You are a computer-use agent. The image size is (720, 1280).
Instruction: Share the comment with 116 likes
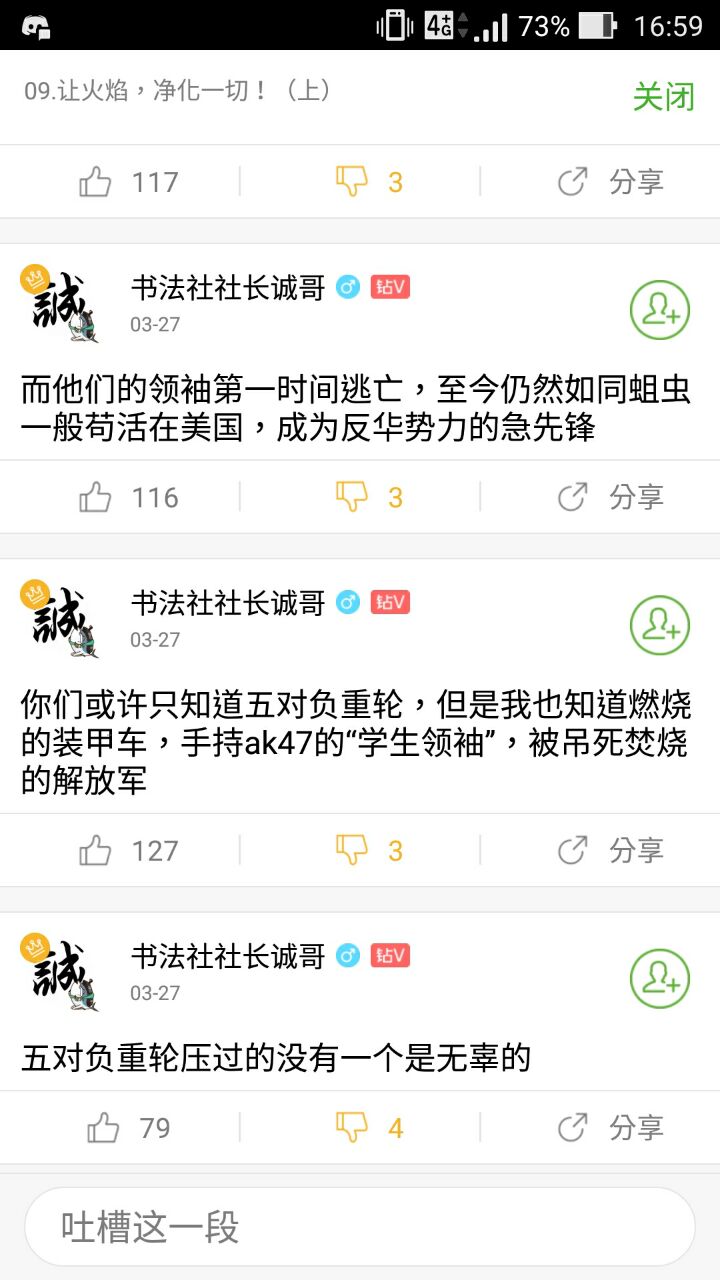610,497
